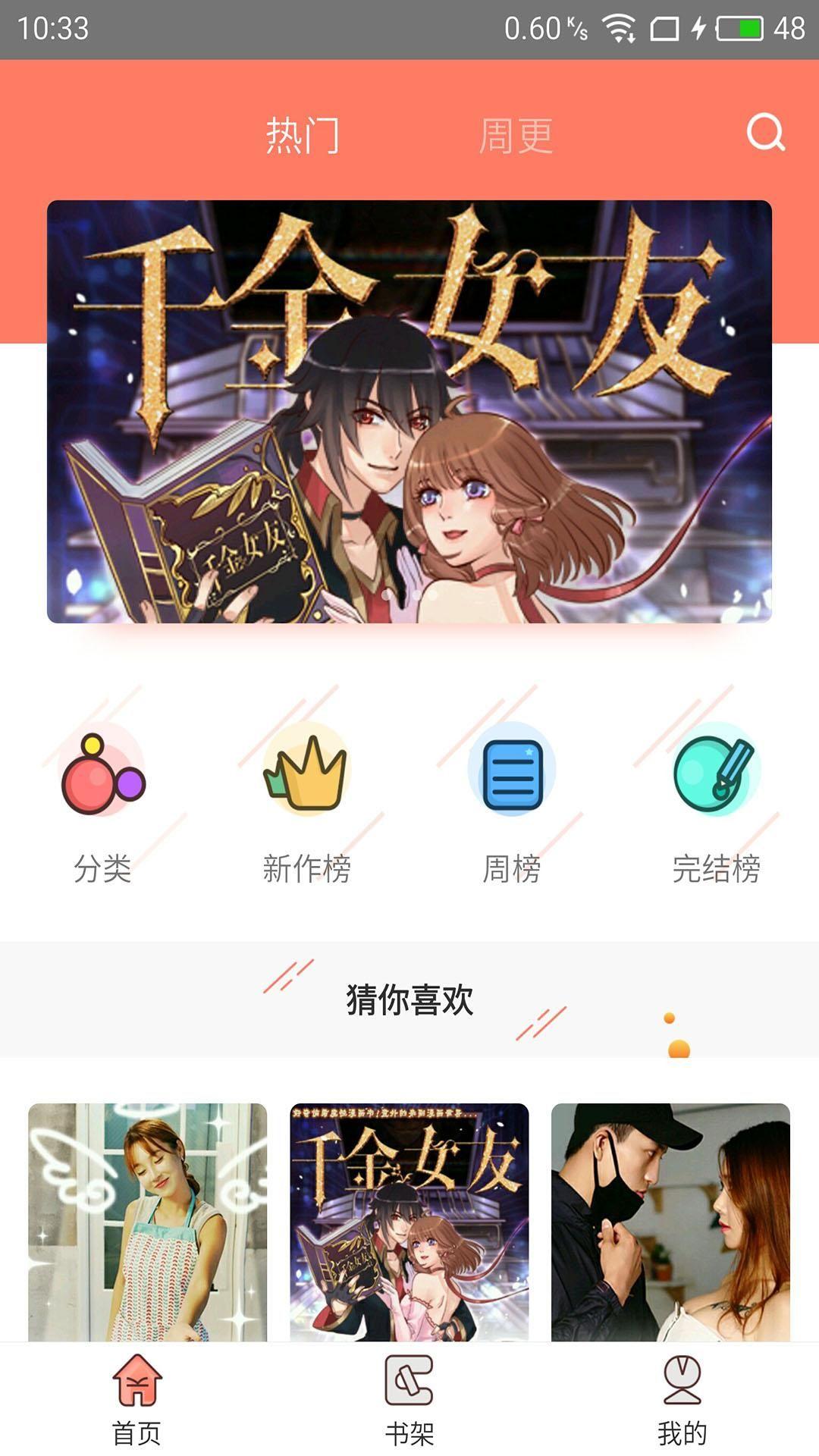Image resolution: width=819 pixels, height=1456 pixels.
Task: Open the masked man cover under 猜你喜欢
Action: tap(670, 1221)
